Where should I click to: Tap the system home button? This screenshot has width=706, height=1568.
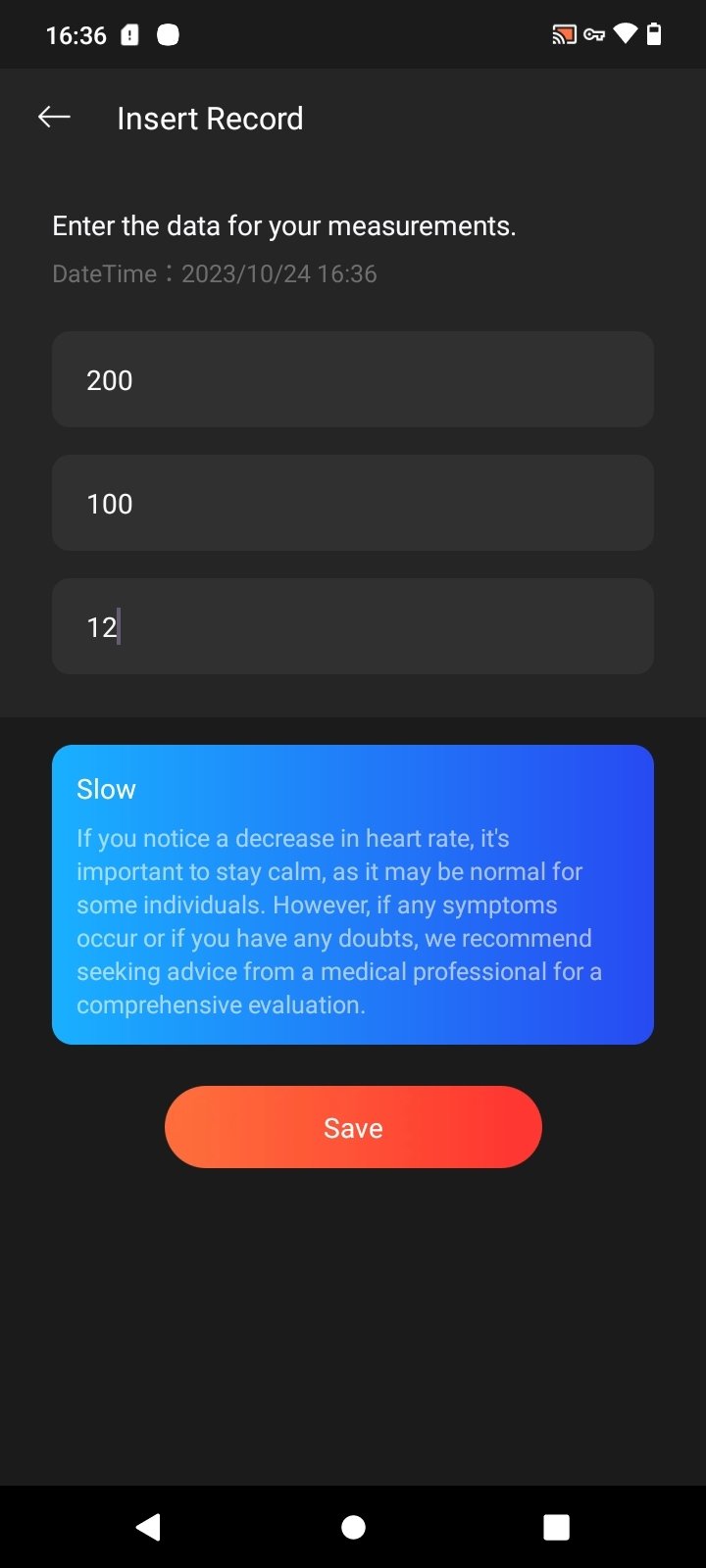[353, 1527]
